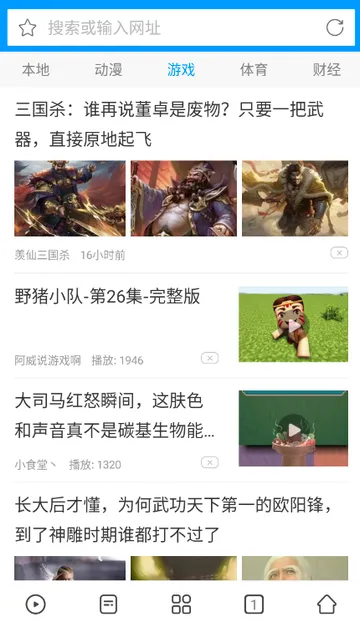Select the 游戏 tab
Screen dimensions: 360x623
pos(181,70)
